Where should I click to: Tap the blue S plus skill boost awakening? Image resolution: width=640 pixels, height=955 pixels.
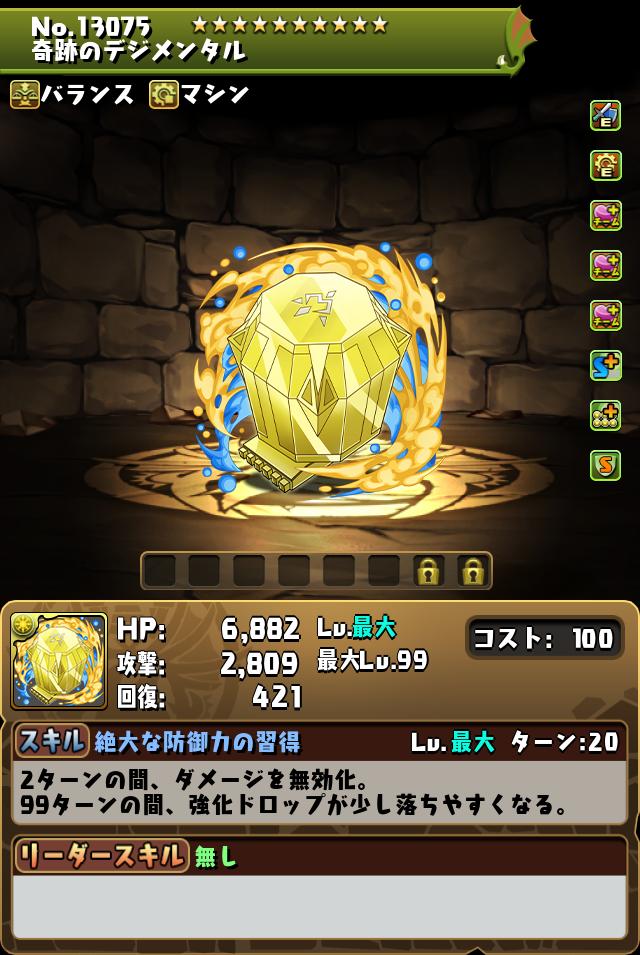tap(605, 366)
